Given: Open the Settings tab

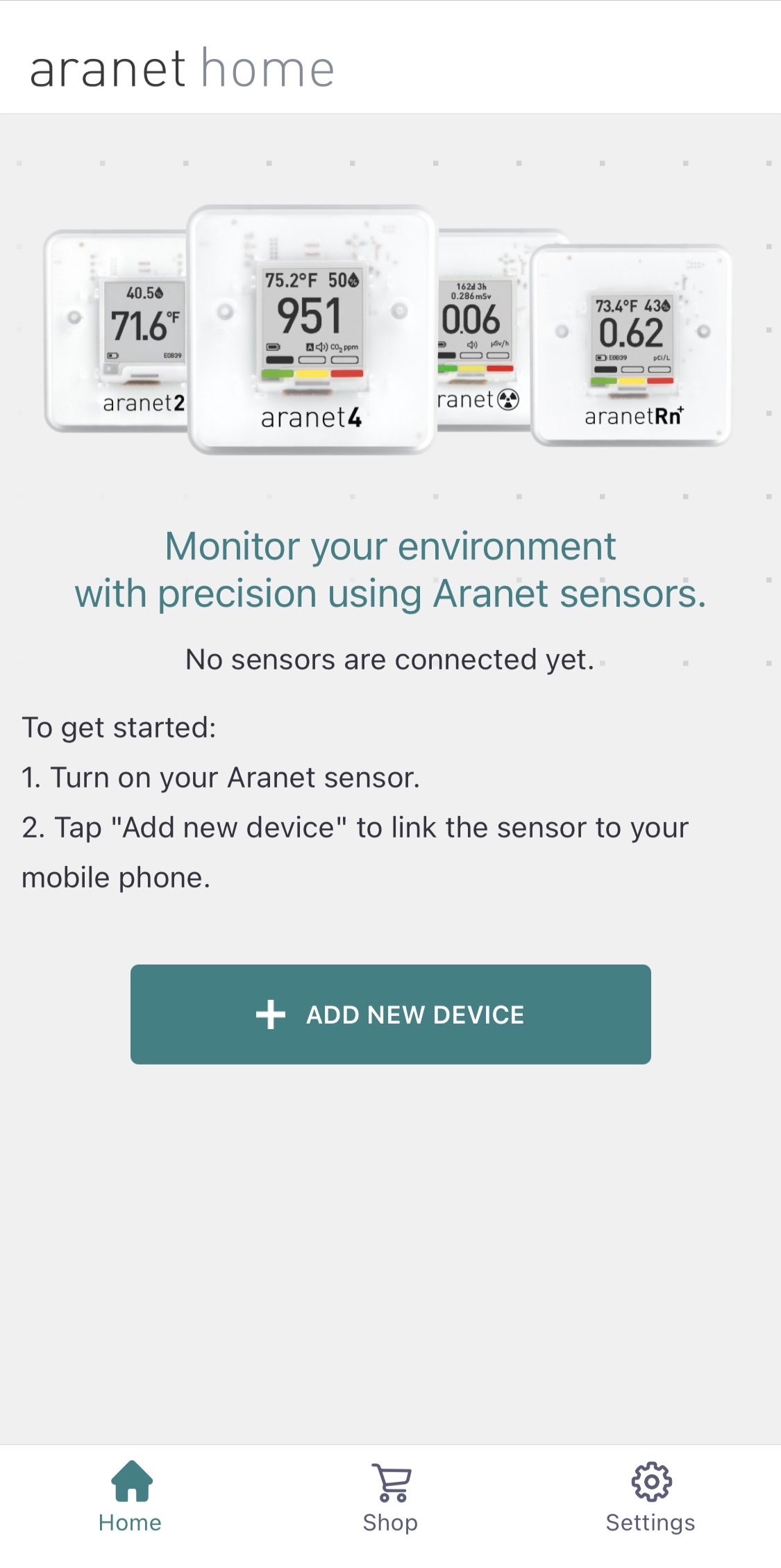Looking at the screenshot, I should [650, 1497].
